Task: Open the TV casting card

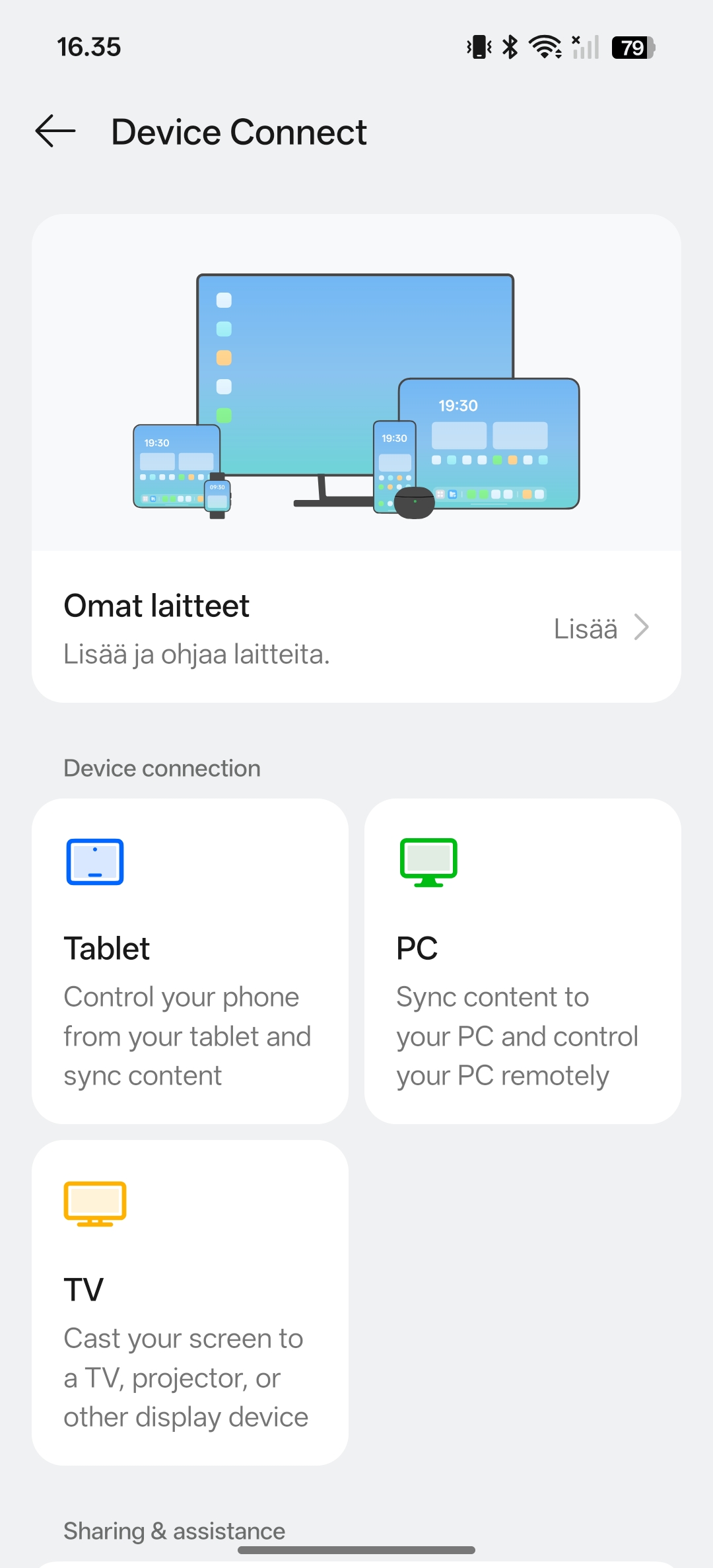Action: (190, 1302)
